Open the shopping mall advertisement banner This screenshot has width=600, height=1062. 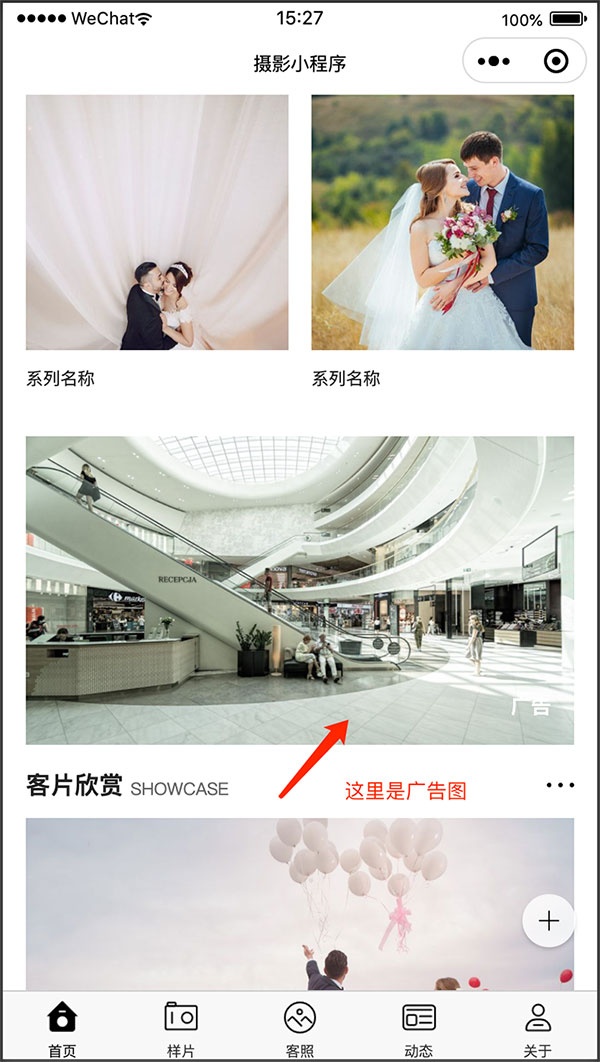[x=300, y=590]
